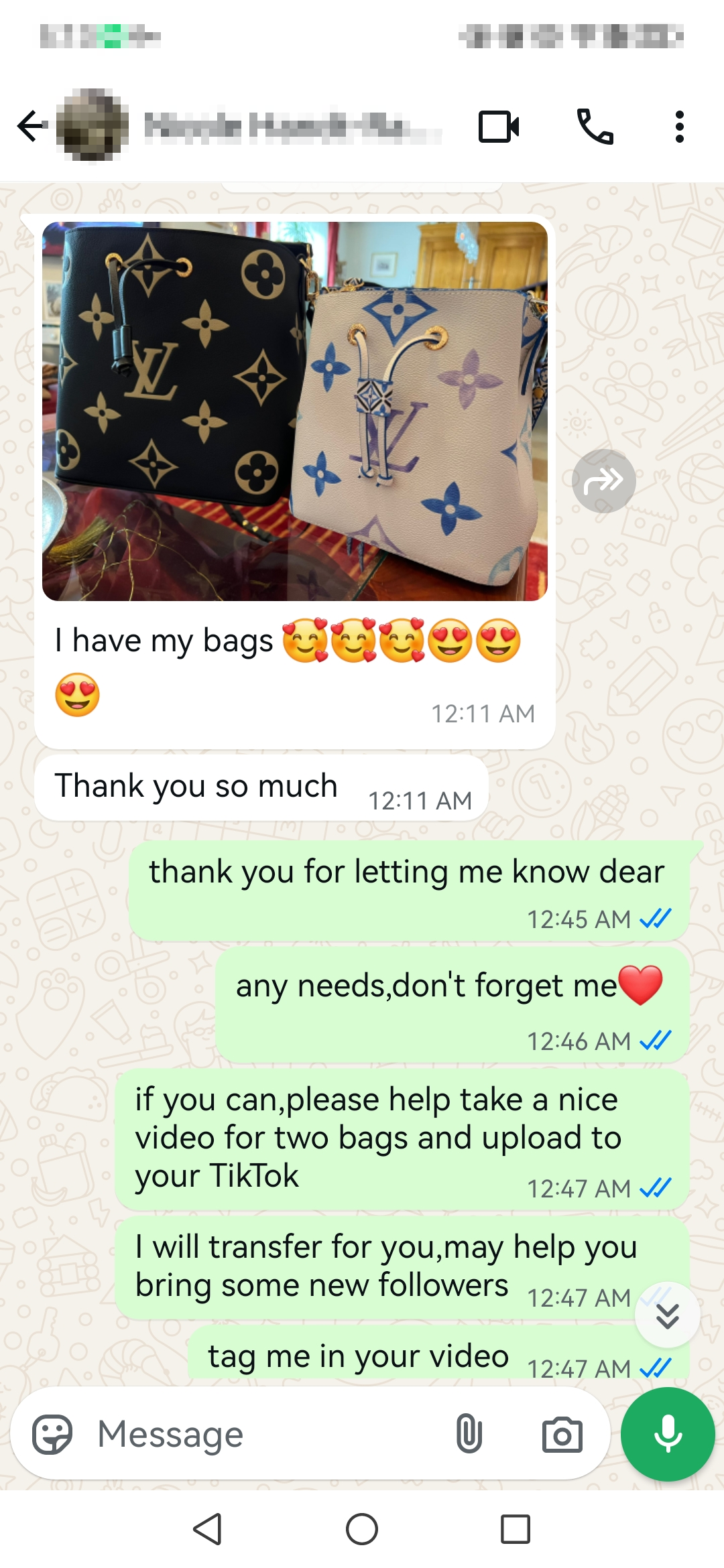Tap the system home button
Screen dimensions: 724x1568
coord(362,1530)
